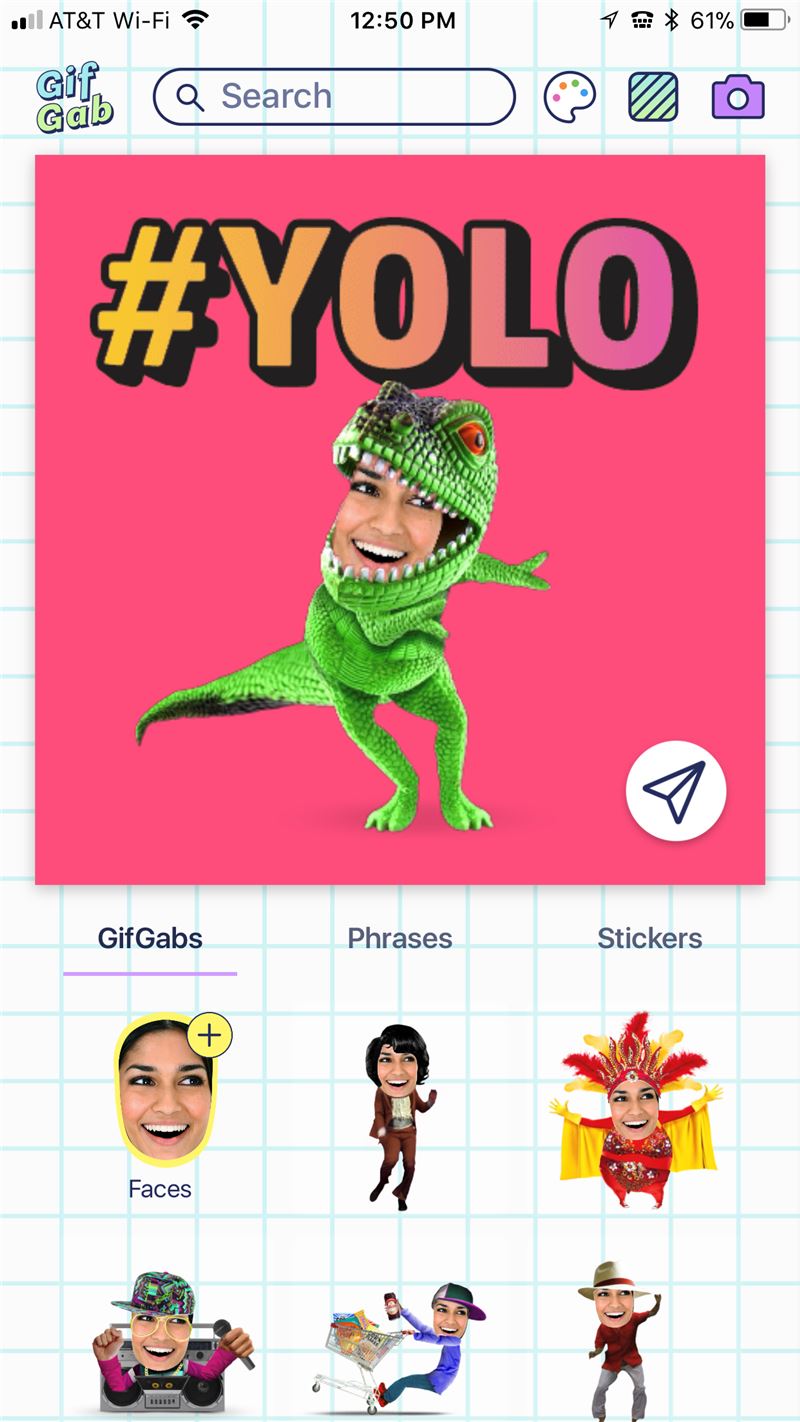The height and width of the screenshot is (1422, 800).
Task: Select the GifGabs tab
Action: click(x=150, y=938)
